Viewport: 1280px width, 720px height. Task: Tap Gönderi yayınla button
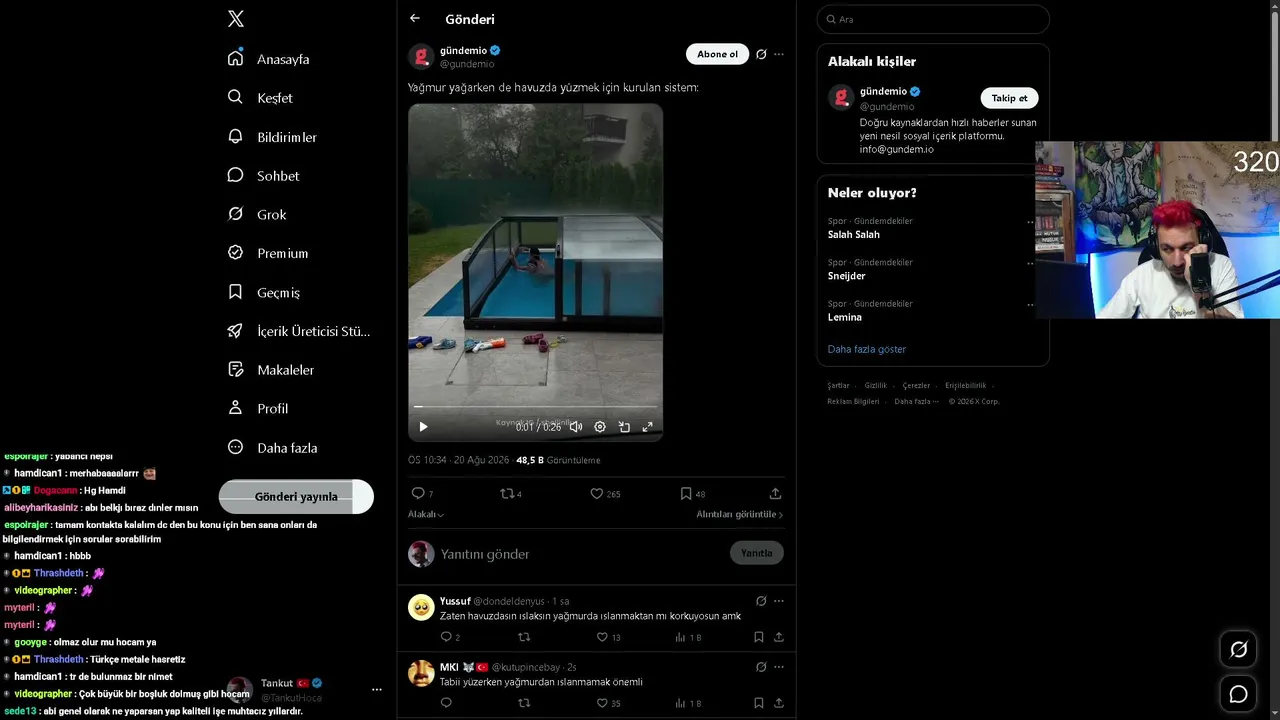point(296,497)
